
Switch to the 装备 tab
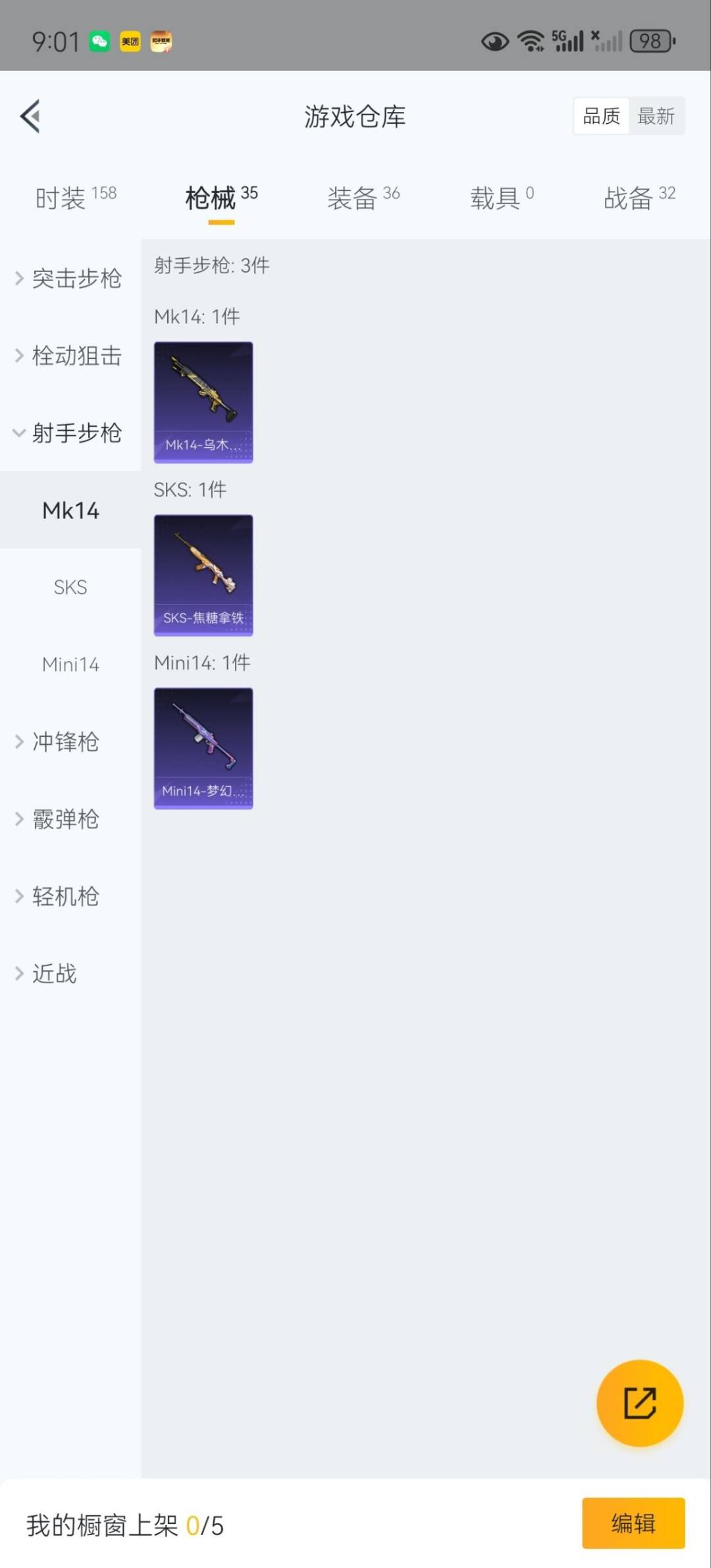point(363,197)
